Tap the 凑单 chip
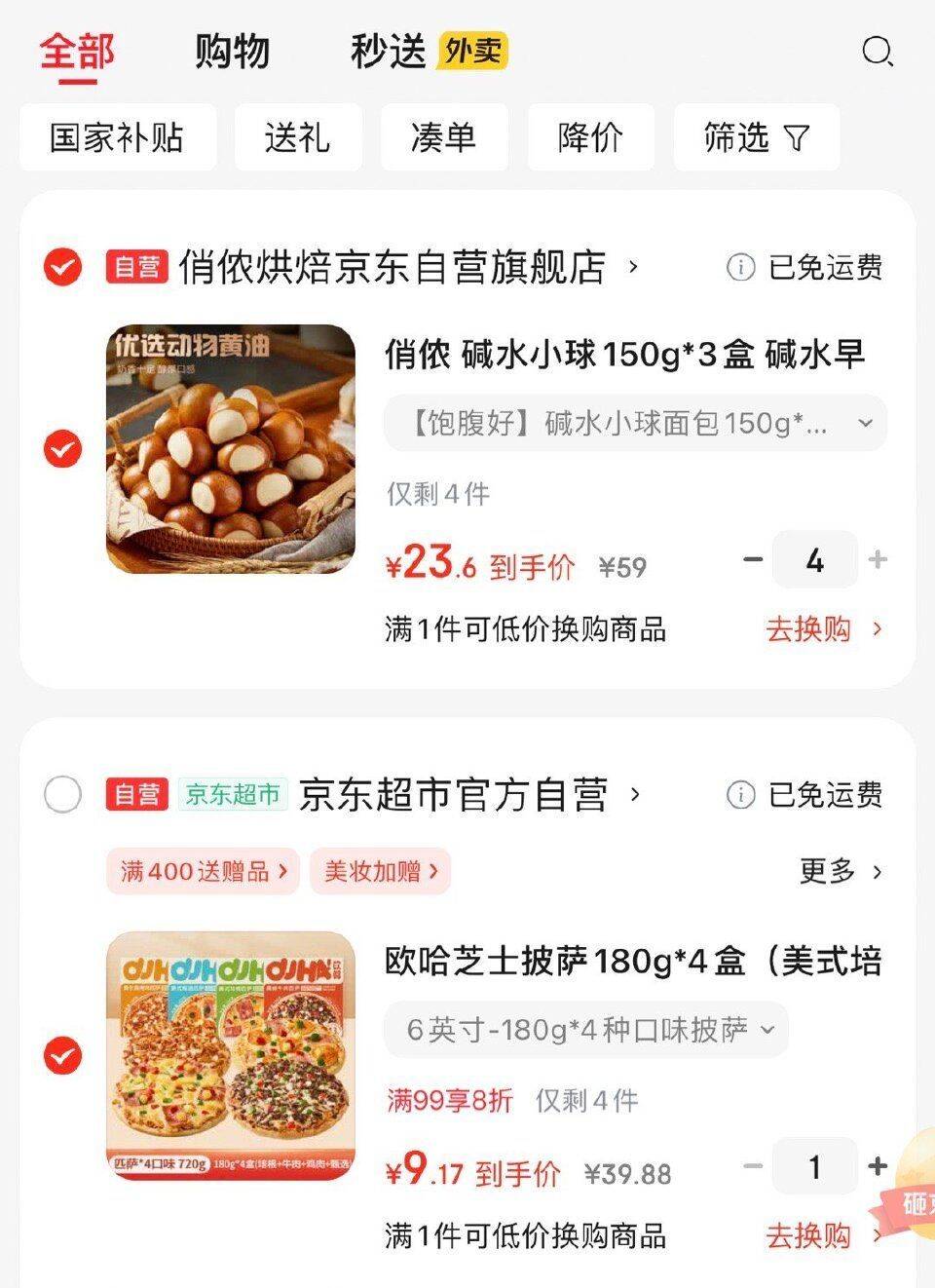The image size is (935, 1288). (444, 137)
